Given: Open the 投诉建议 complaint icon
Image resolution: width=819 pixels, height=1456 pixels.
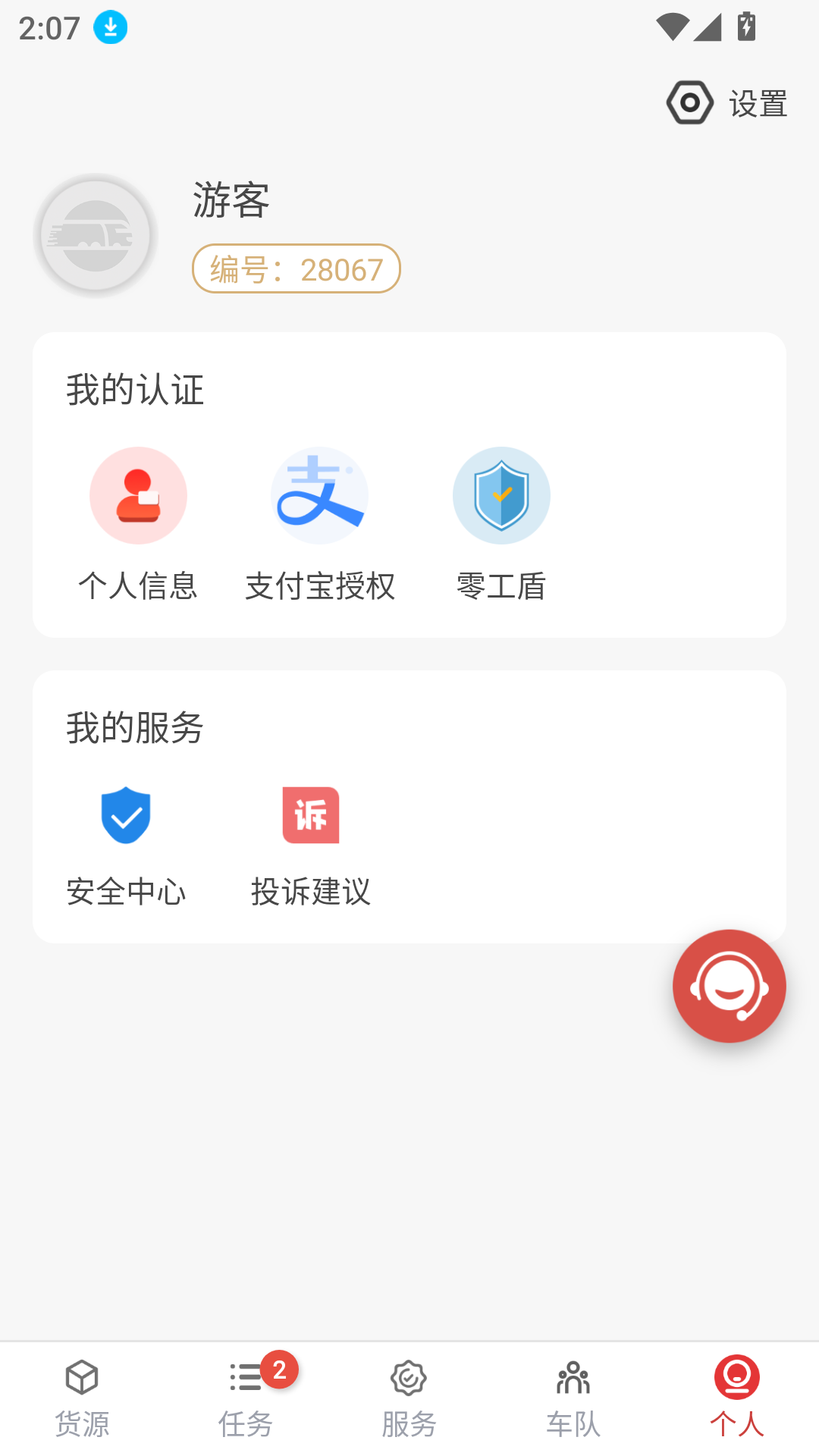Looking at the screenshot, I should (310, 816).
